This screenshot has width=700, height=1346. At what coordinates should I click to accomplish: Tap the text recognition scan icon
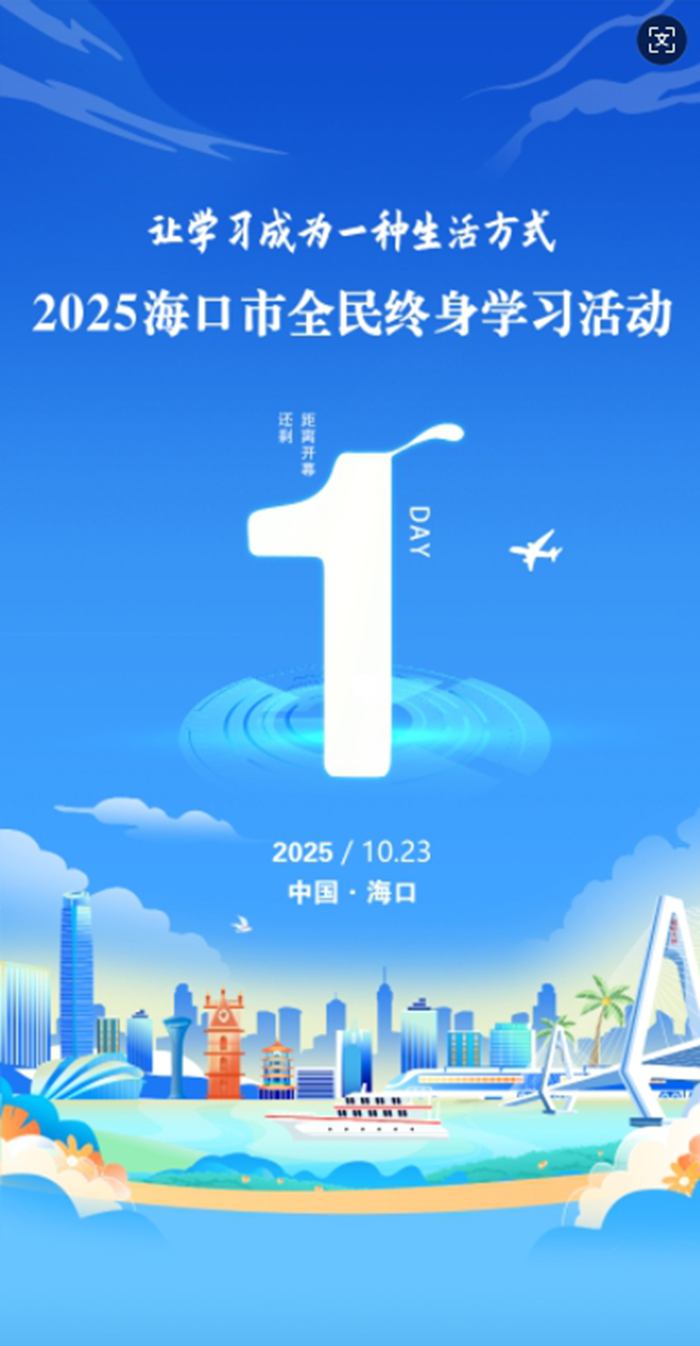click(x=662, y=39)
